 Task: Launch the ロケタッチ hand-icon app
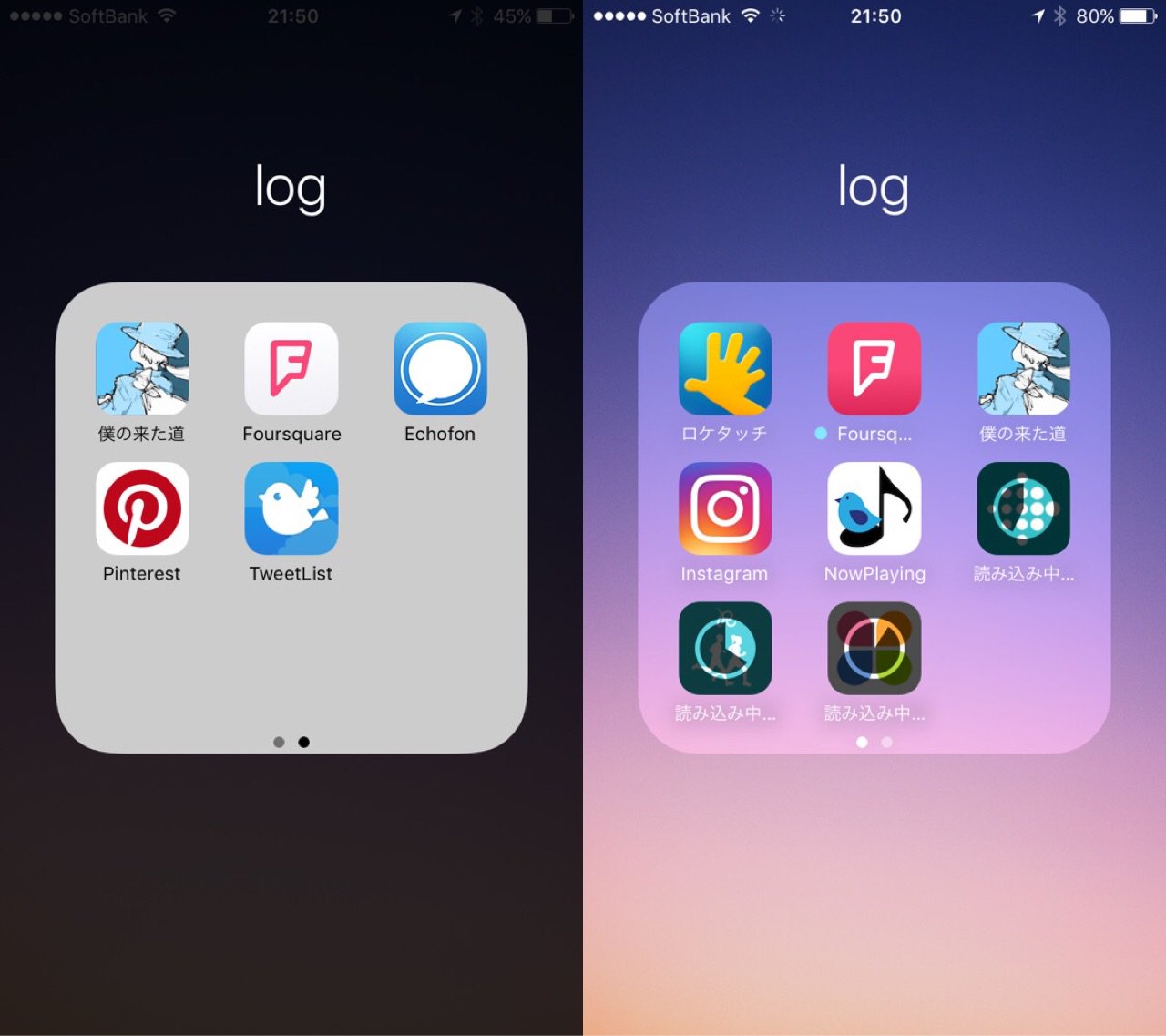pyautogui.click(x=725, y=369)
